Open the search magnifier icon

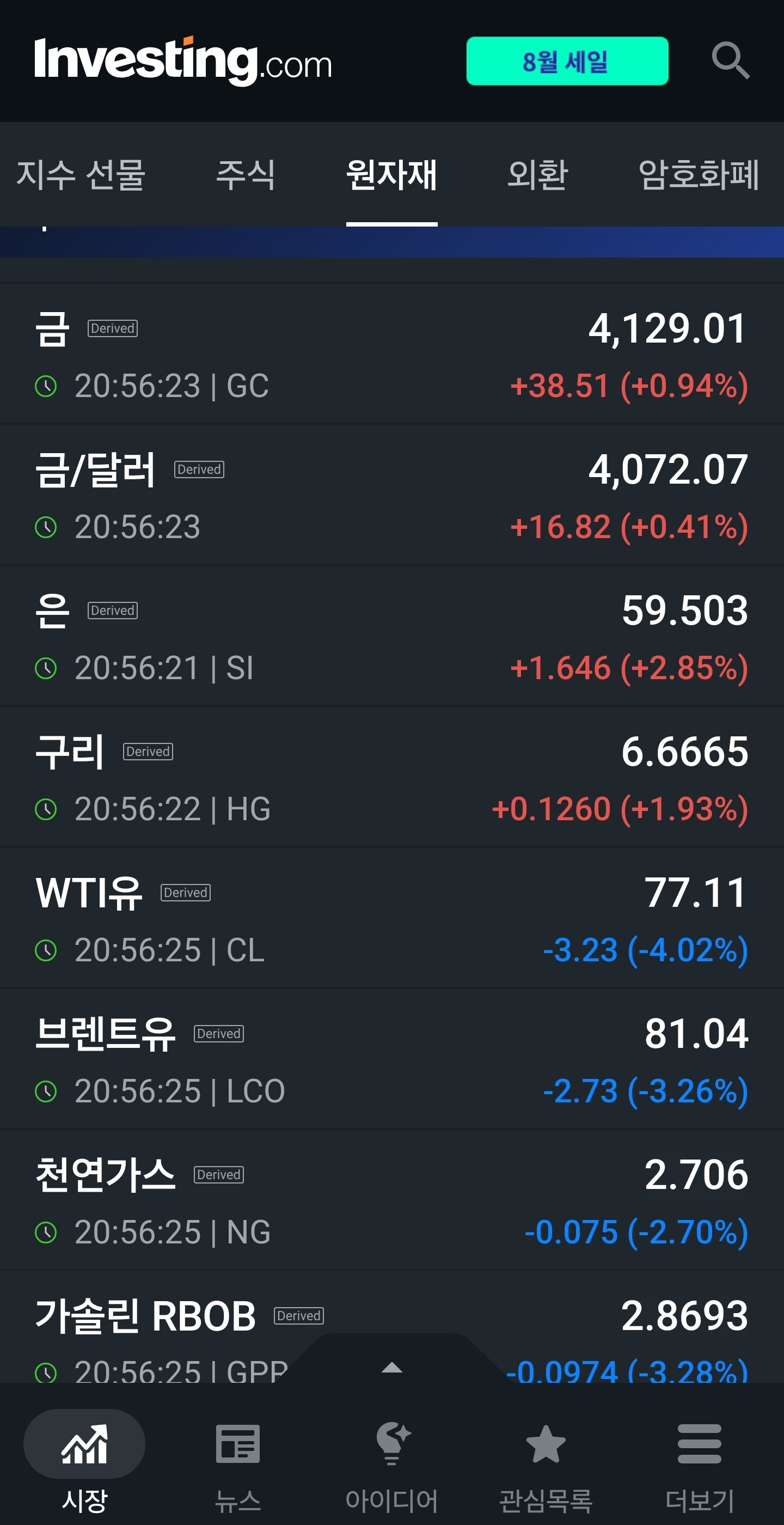tap(730, 60)
